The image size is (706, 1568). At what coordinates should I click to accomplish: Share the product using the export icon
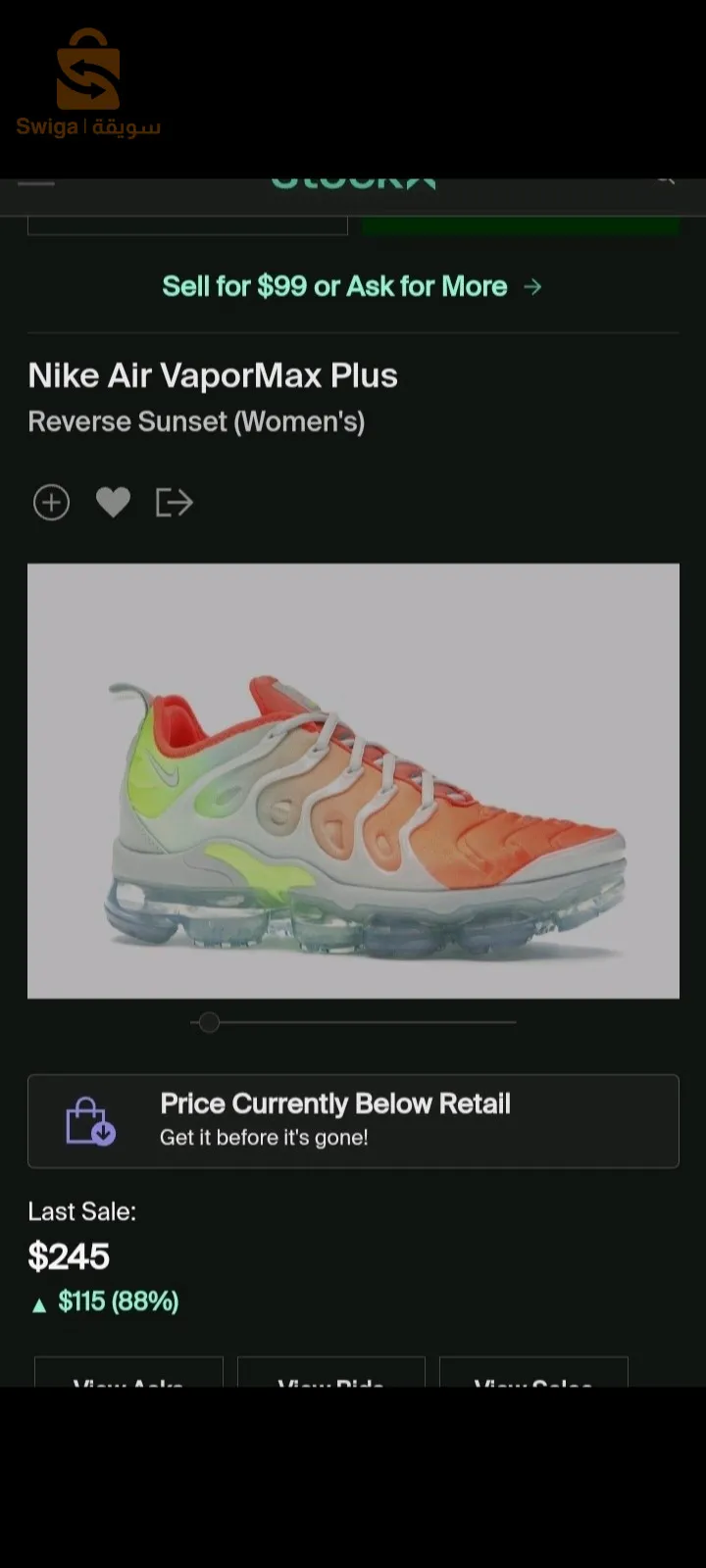click(x=174, y=502)
